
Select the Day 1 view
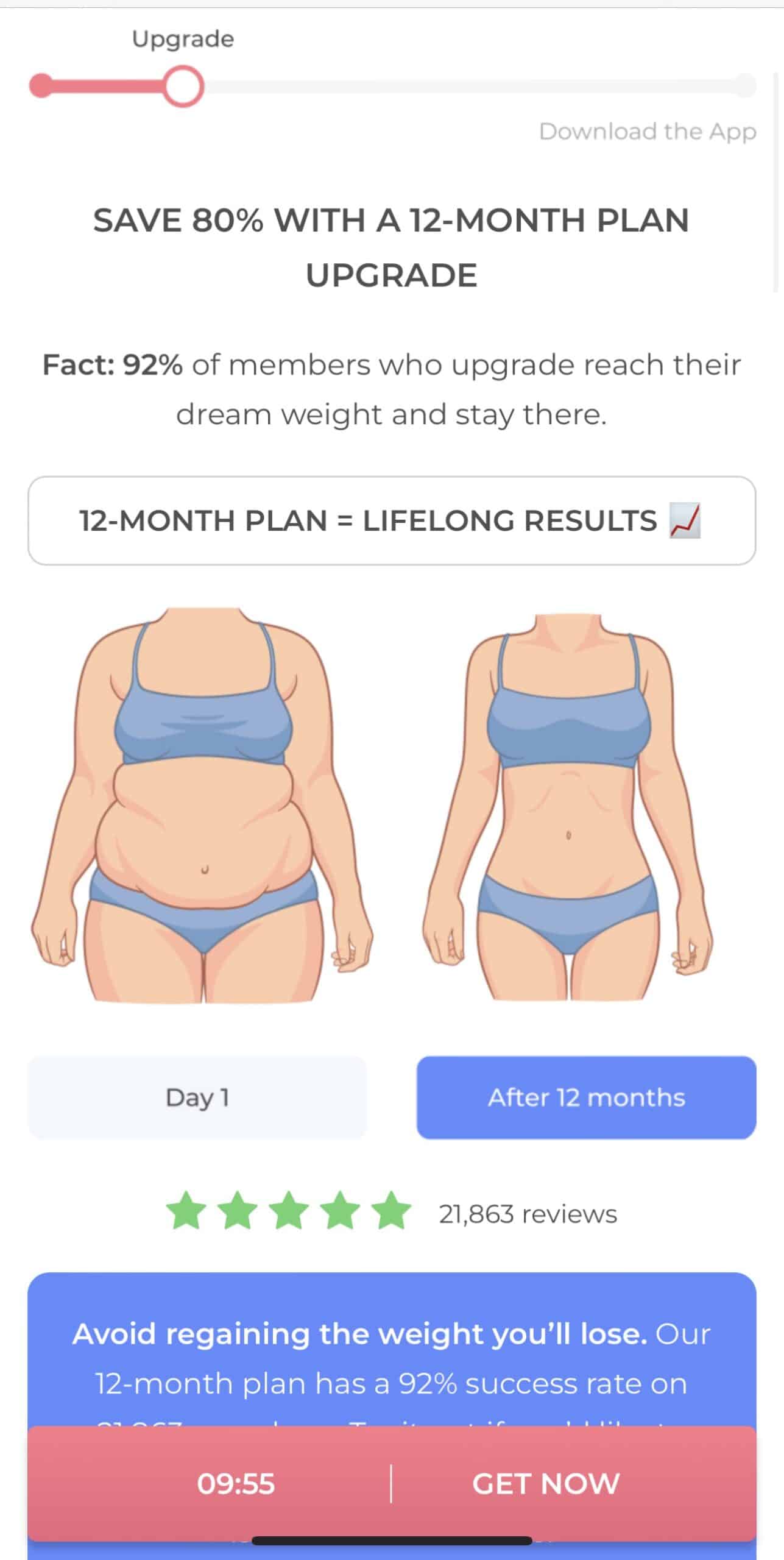(197, 1097)
